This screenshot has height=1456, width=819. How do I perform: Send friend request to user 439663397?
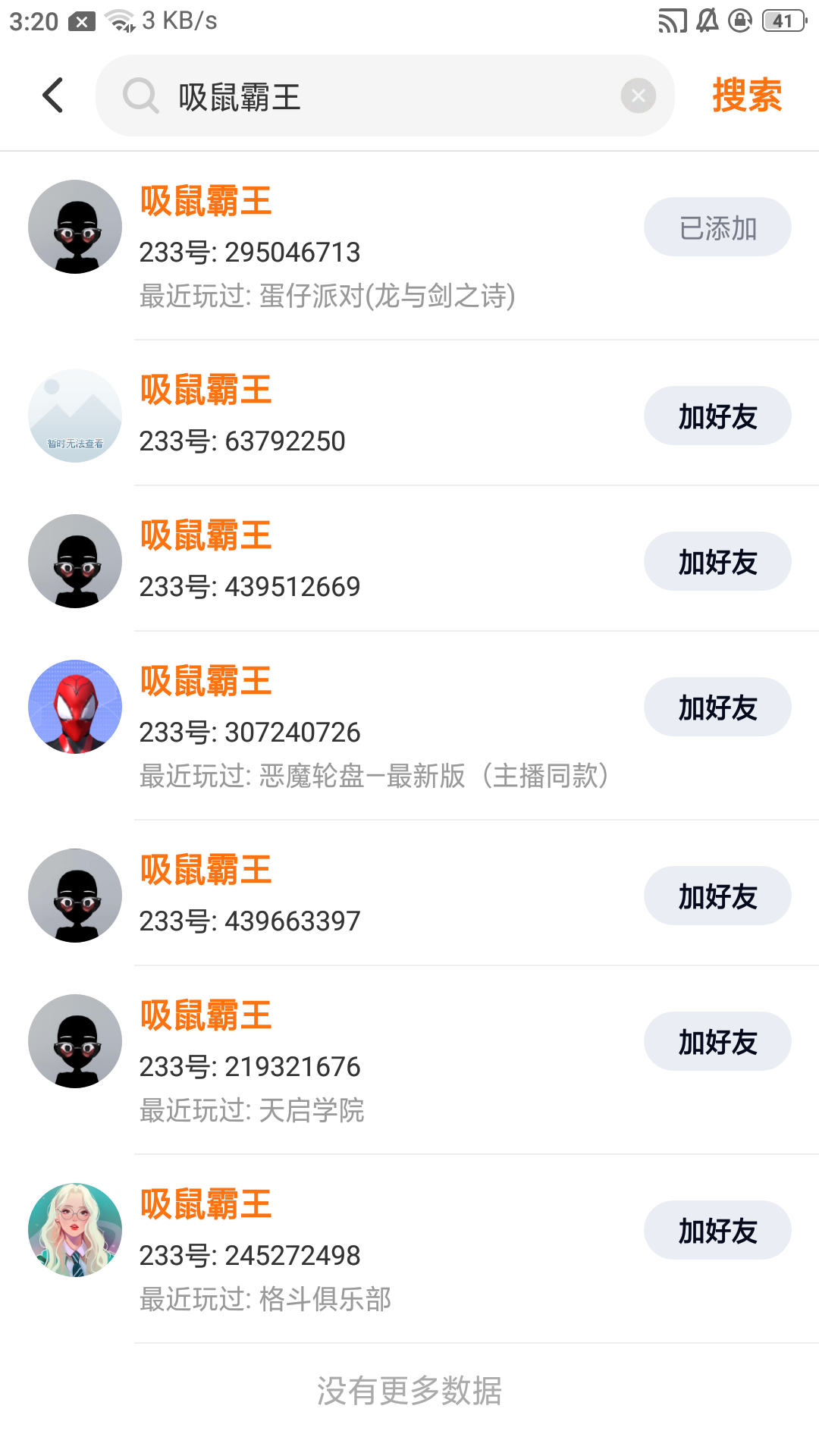click(717, 896)
